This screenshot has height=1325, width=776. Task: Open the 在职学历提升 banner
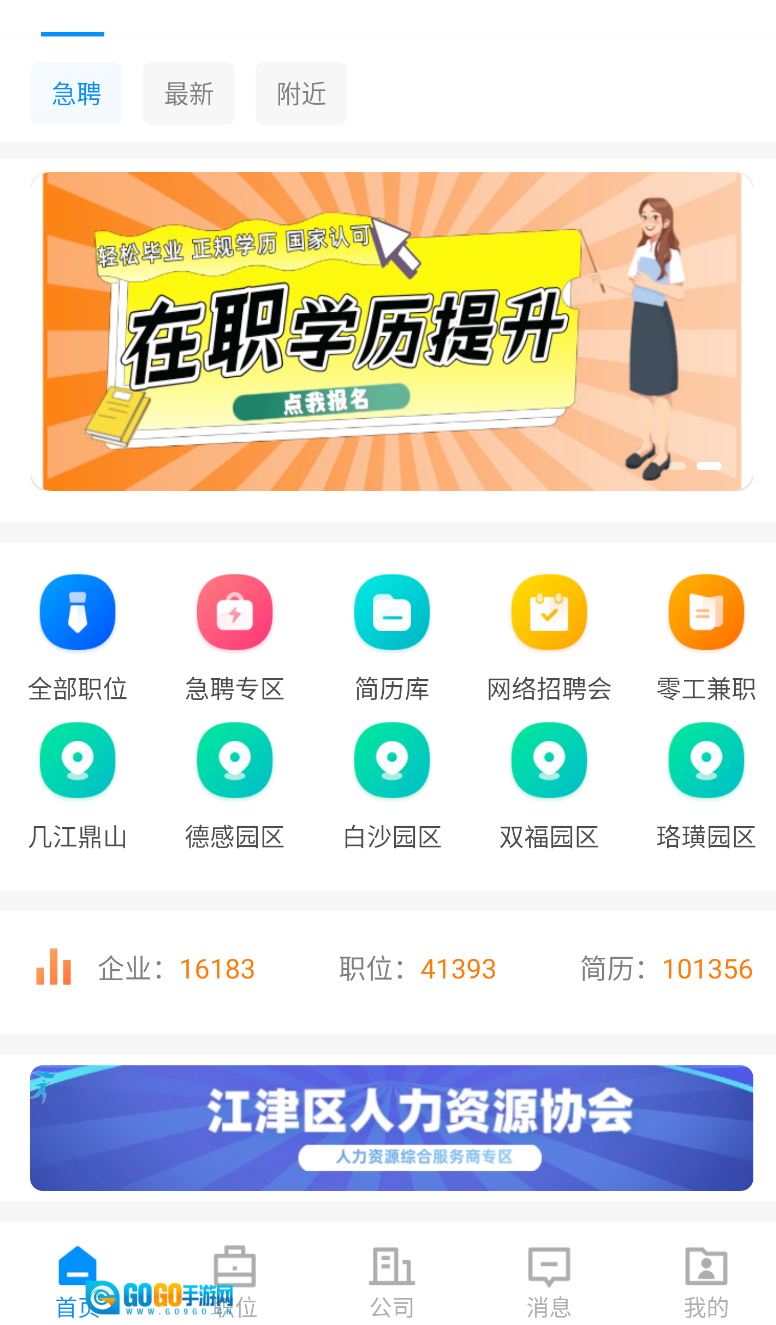point(391,331)
